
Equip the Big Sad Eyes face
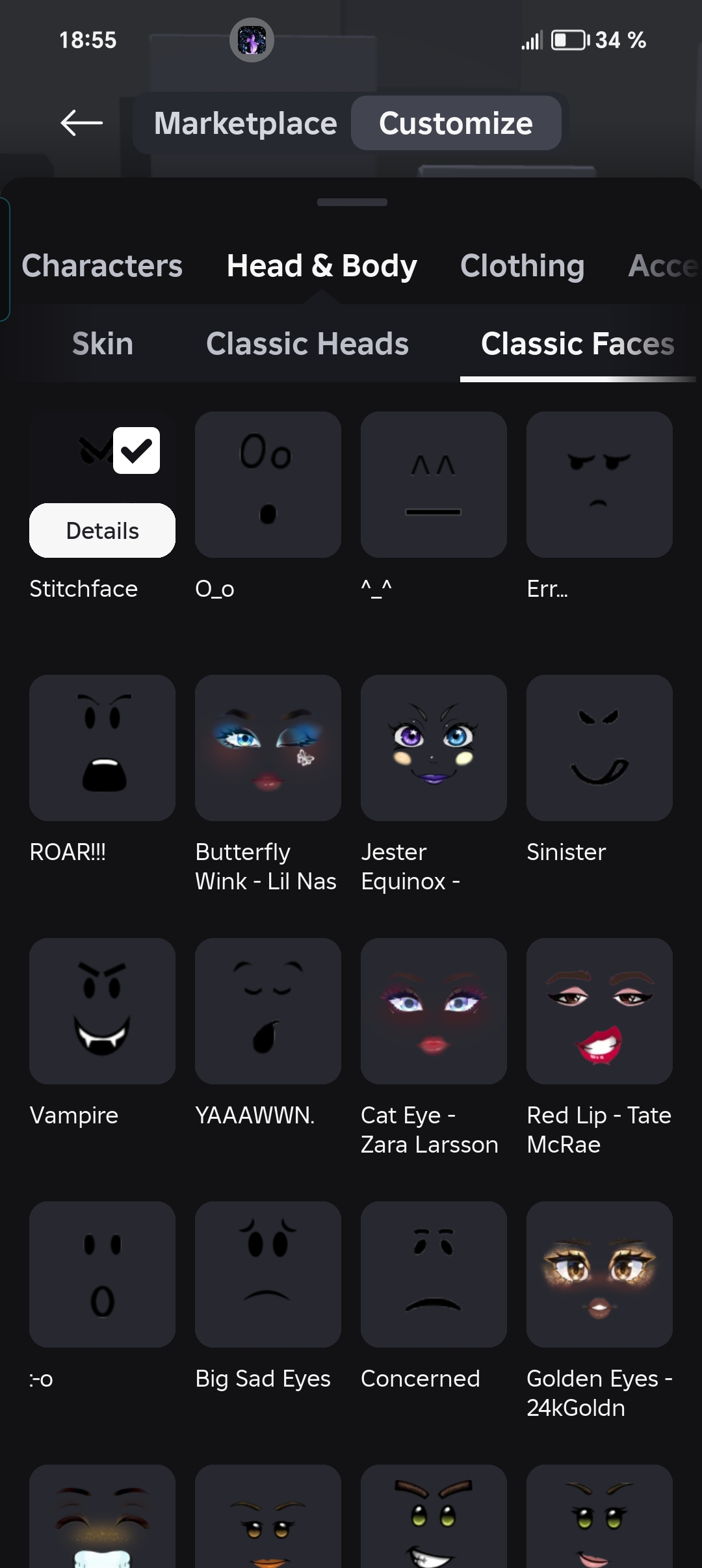click(x=268, y=1274)
